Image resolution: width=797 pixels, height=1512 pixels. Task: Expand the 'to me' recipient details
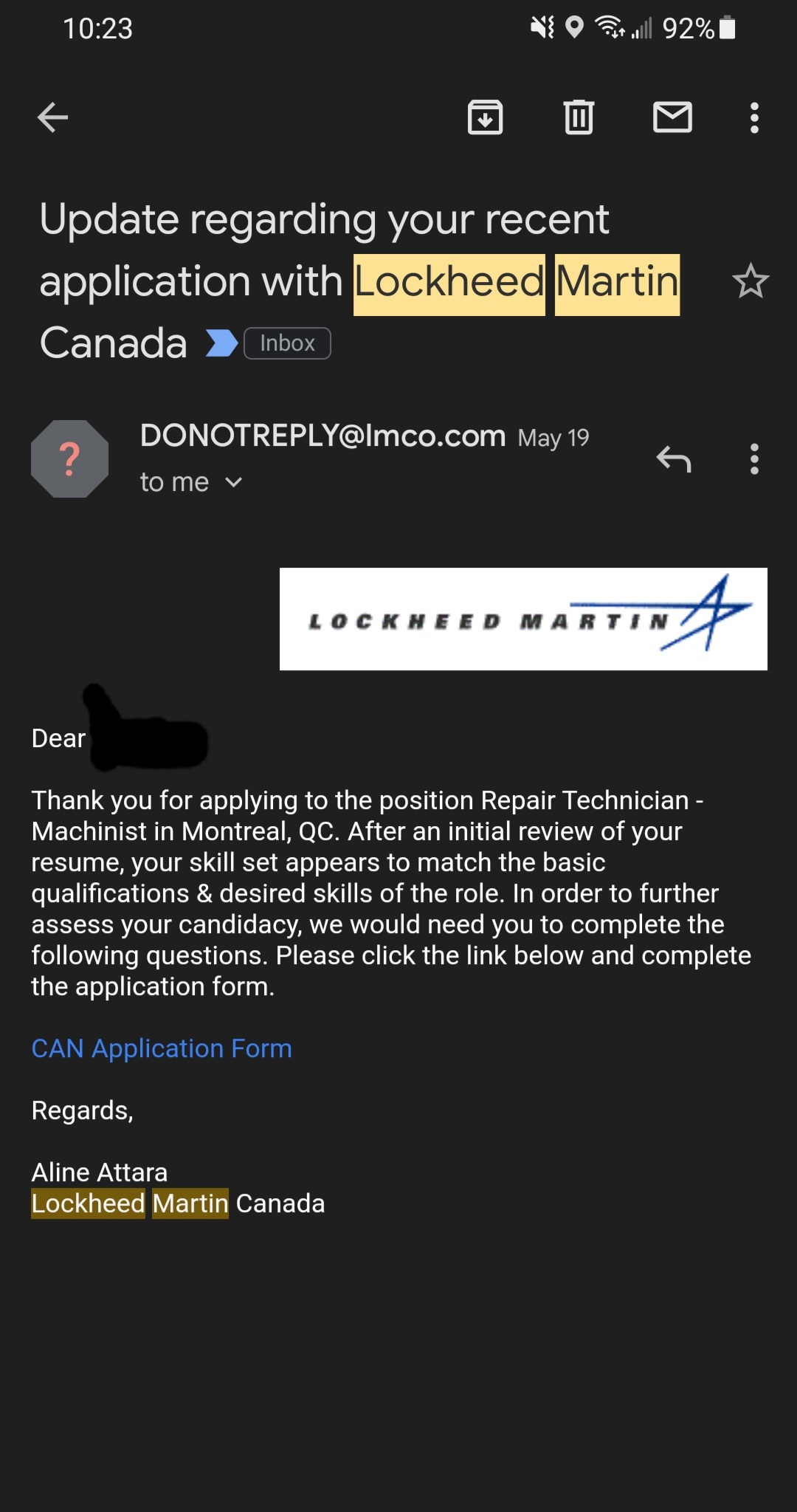click(x=190, y=482)
